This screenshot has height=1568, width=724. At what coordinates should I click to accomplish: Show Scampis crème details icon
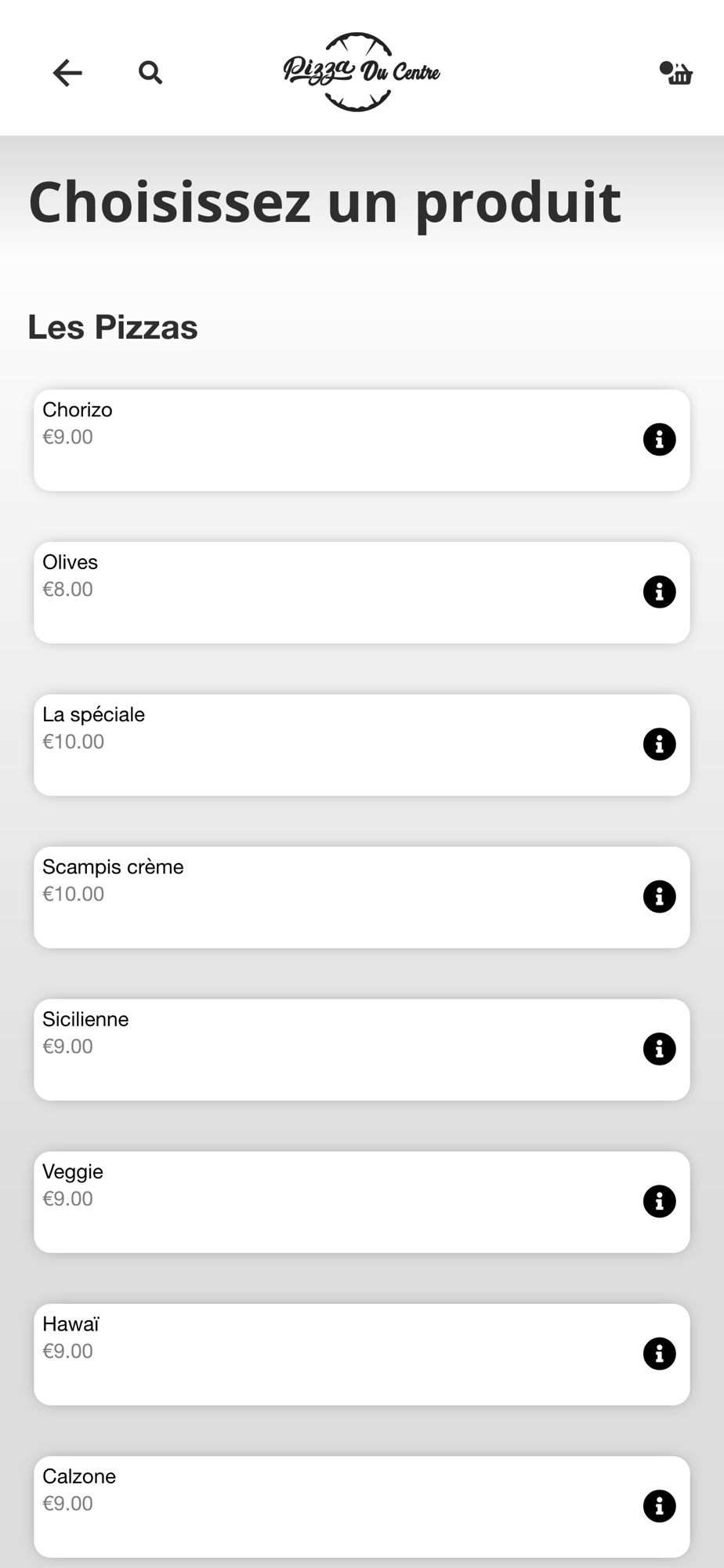click(x=660, y=896)
